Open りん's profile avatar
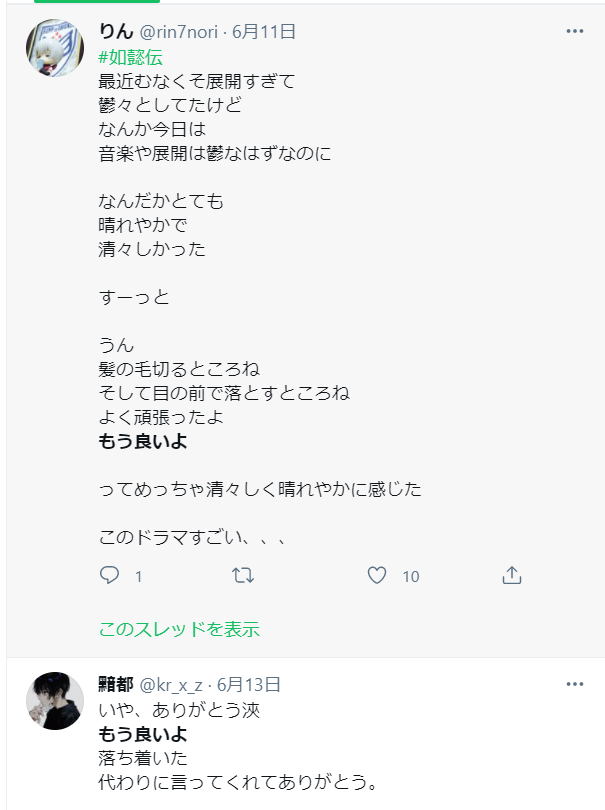The height and width of the screenshot is (810, 605). (54, 47)
